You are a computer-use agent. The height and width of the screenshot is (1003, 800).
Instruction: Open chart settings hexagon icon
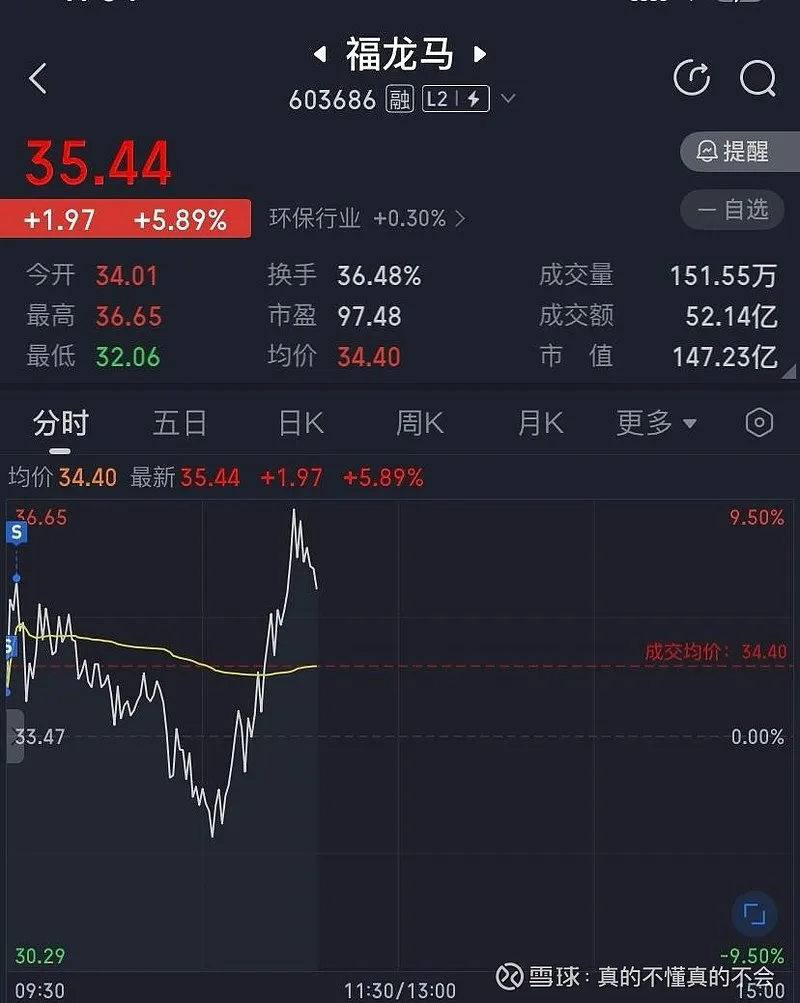[759, 423]
